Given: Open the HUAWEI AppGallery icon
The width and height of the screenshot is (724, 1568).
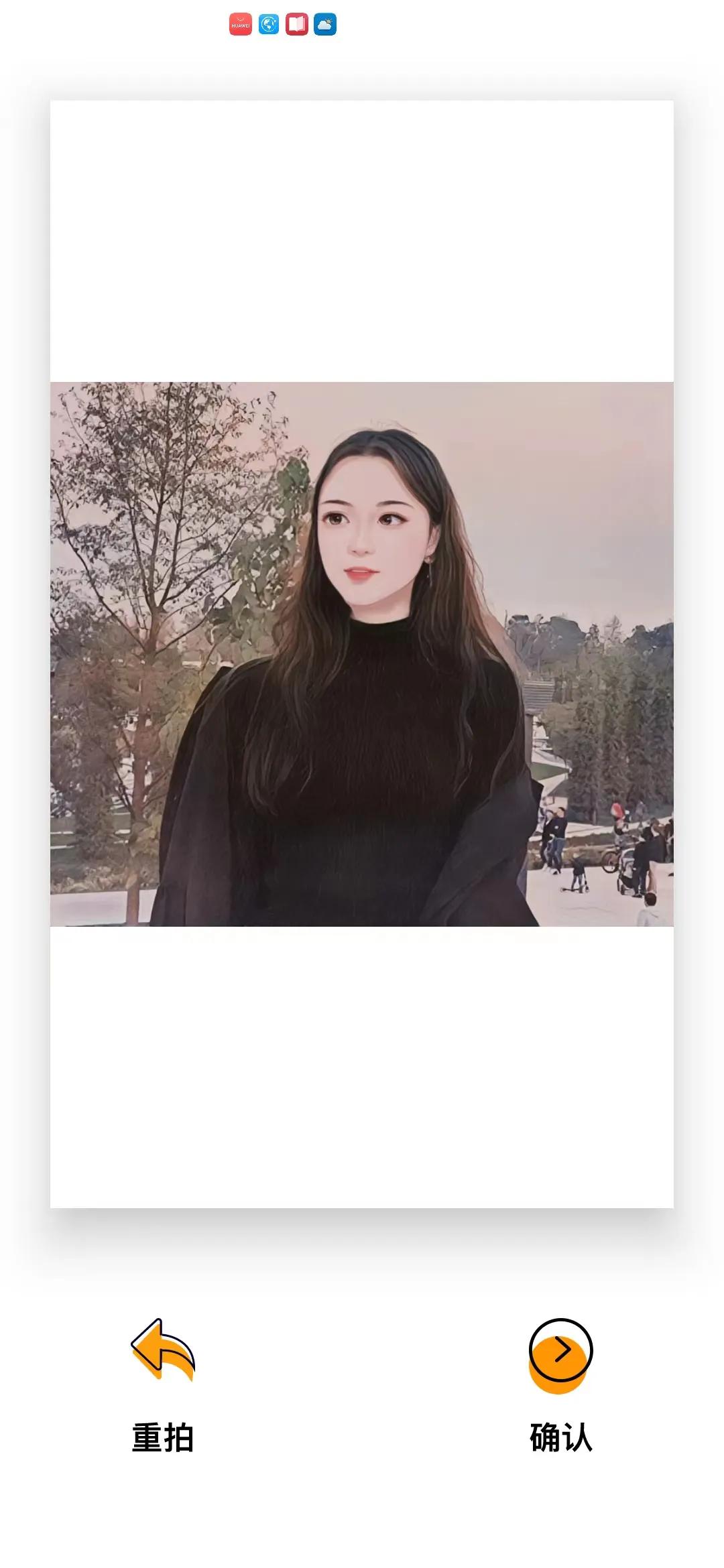Looking at the screenshot, I should 239,25.
